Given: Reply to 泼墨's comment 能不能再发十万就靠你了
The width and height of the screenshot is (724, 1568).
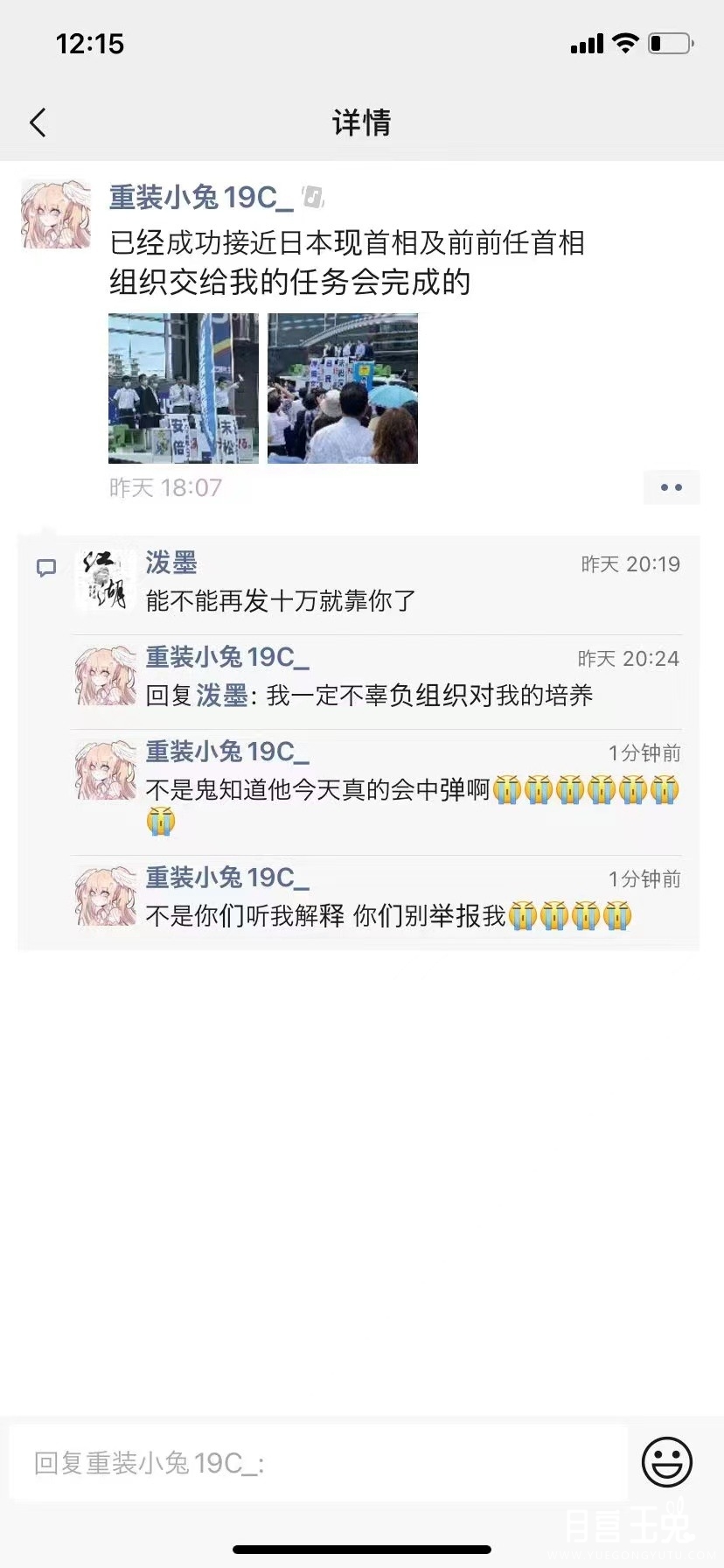Looking at the screenshot, I should (280, 601).
